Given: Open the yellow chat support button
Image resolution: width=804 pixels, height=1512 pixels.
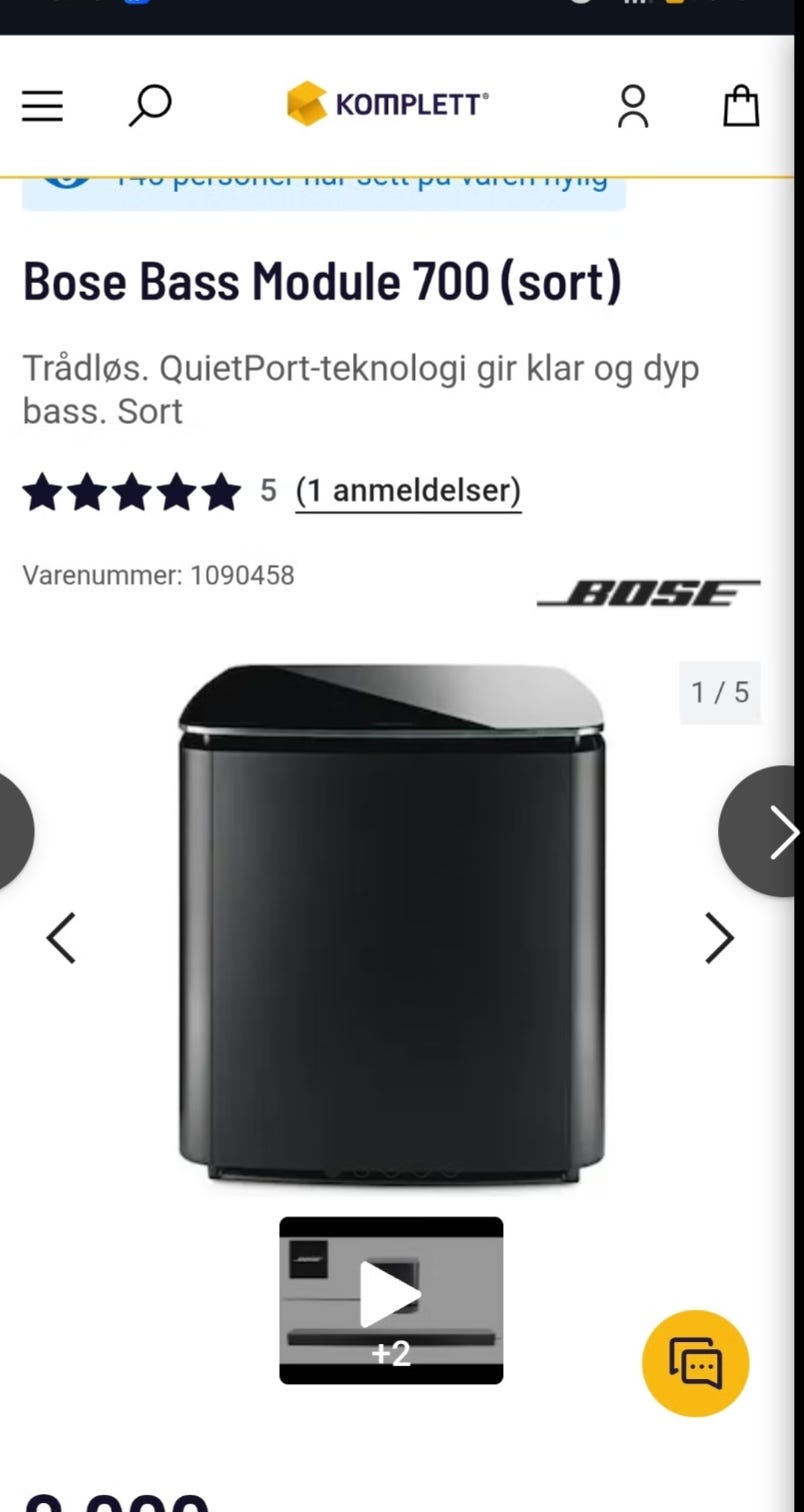Looking at the screenshot, I should pos(696,1363).
